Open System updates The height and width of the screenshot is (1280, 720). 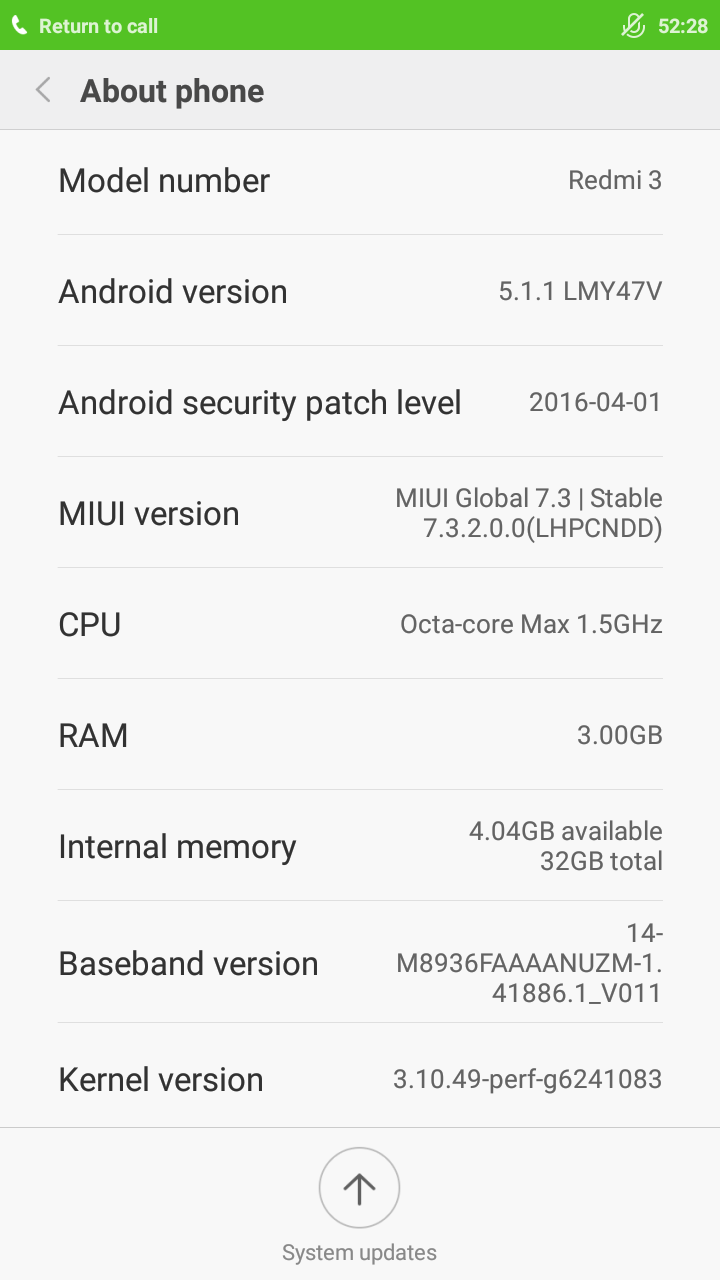coord(359,1188)
